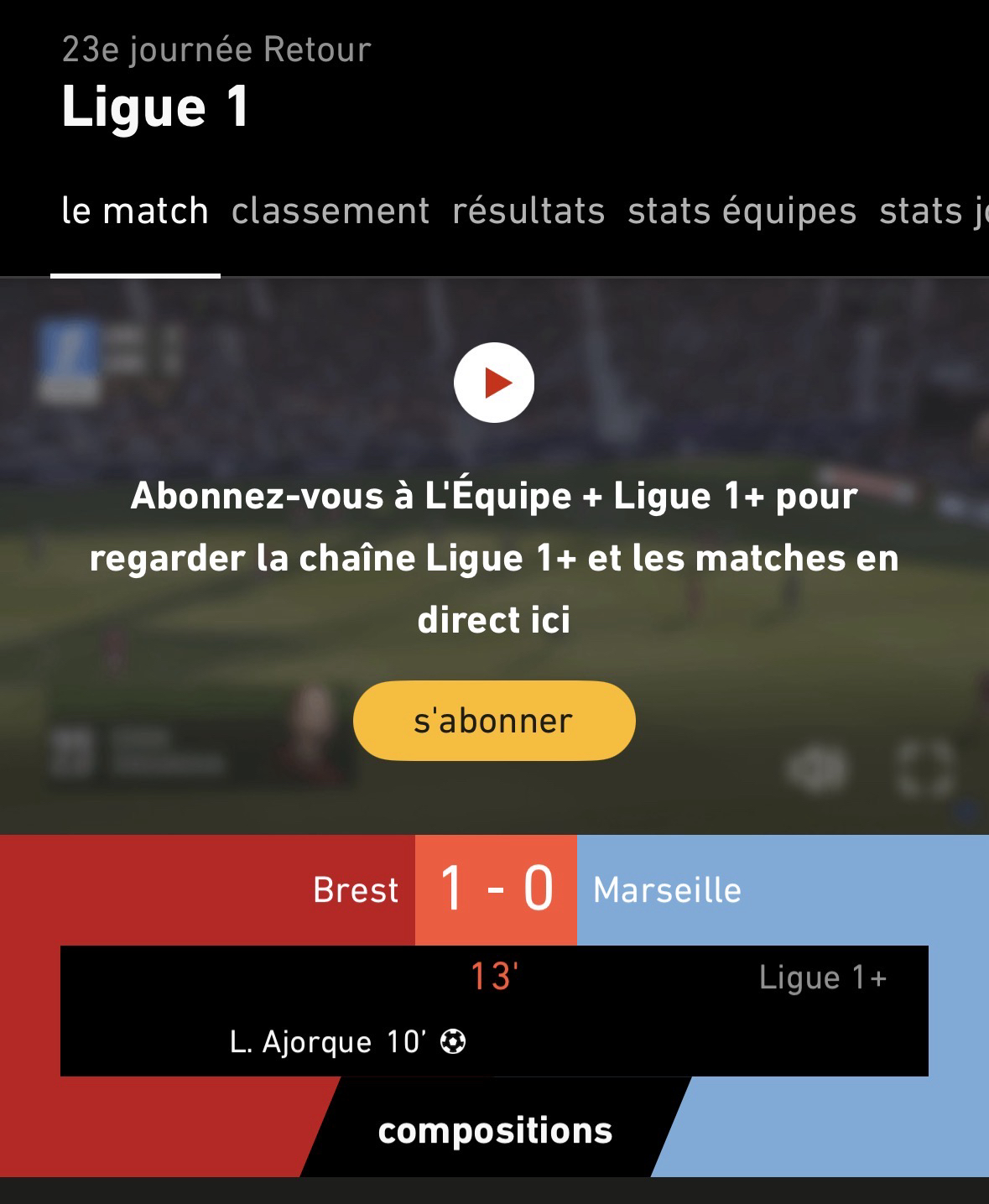The width and height of the screenshot is (989, 1204).
Task: Open Brest team page
Action: 355,890
